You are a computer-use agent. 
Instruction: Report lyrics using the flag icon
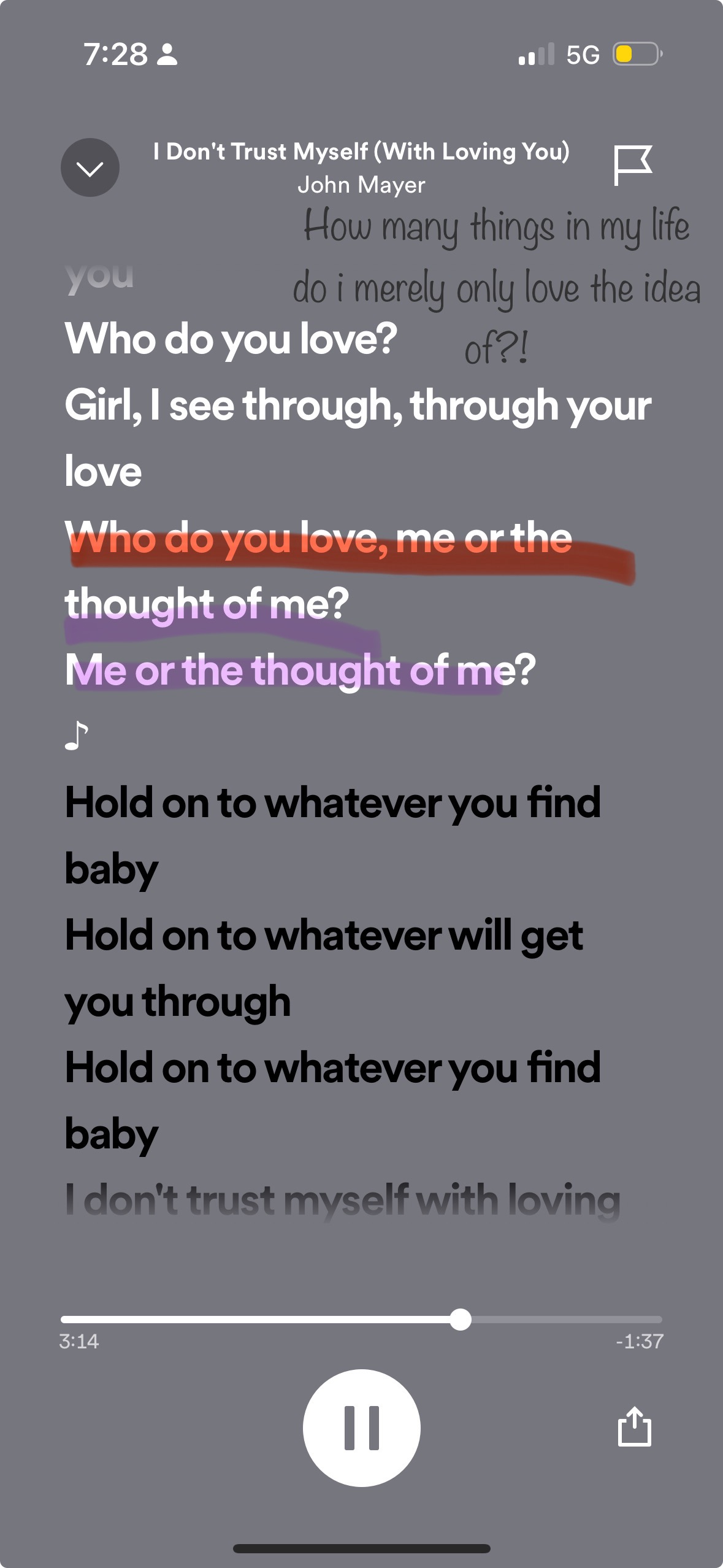click(632, 165)
